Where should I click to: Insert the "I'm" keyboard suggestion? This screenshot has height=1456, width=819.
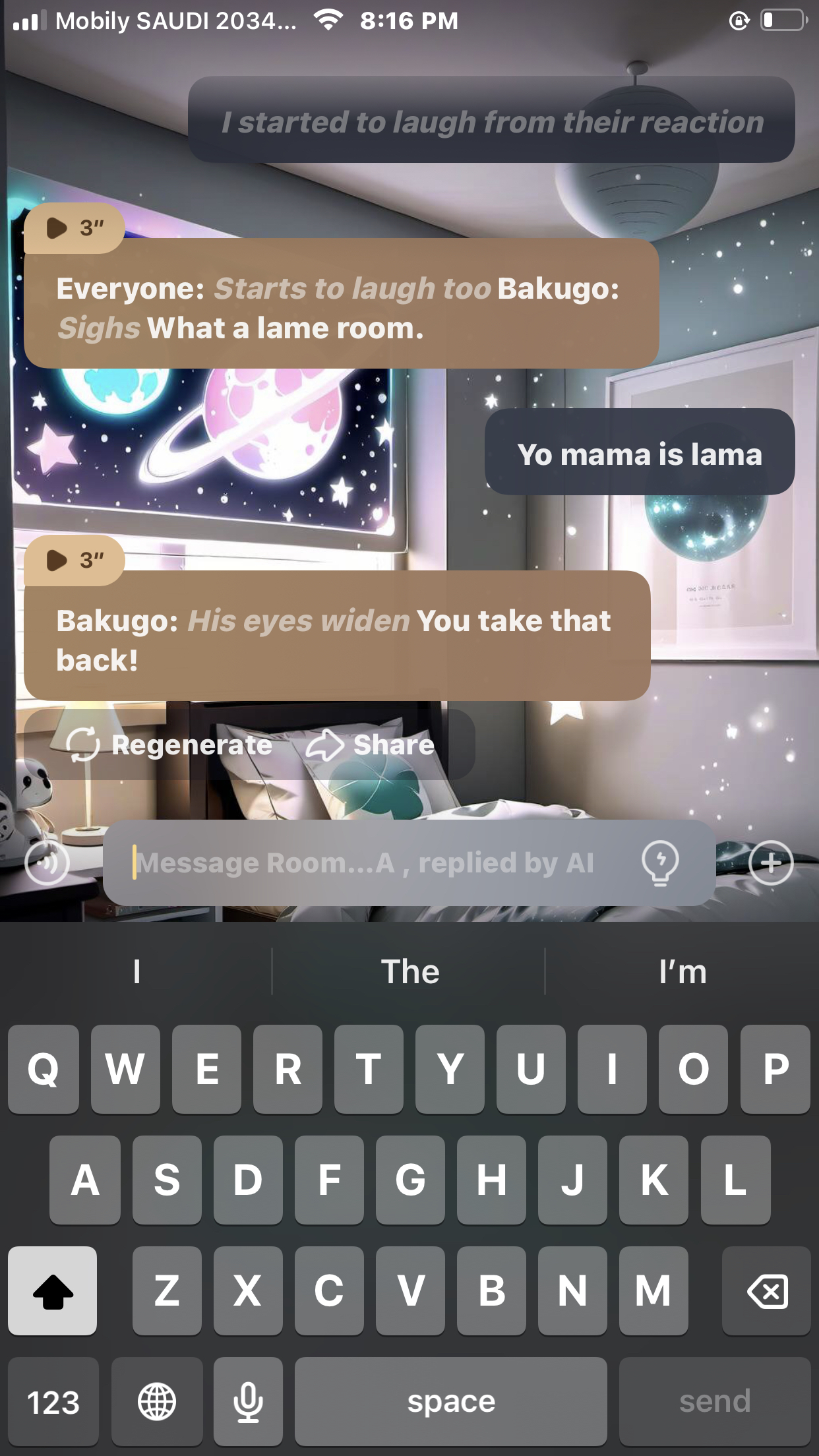682,971
